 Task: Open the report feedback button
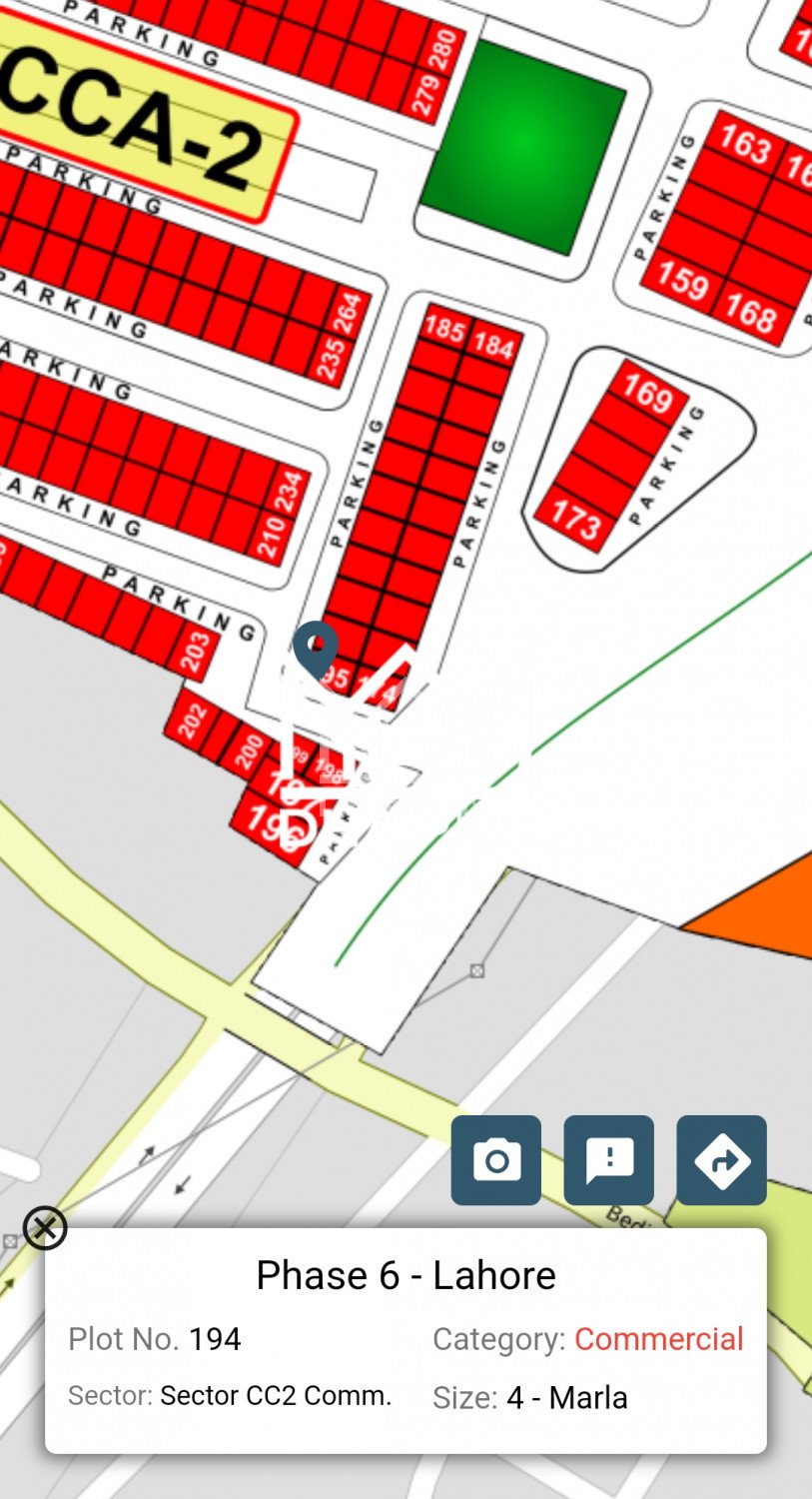point(608,1160)
